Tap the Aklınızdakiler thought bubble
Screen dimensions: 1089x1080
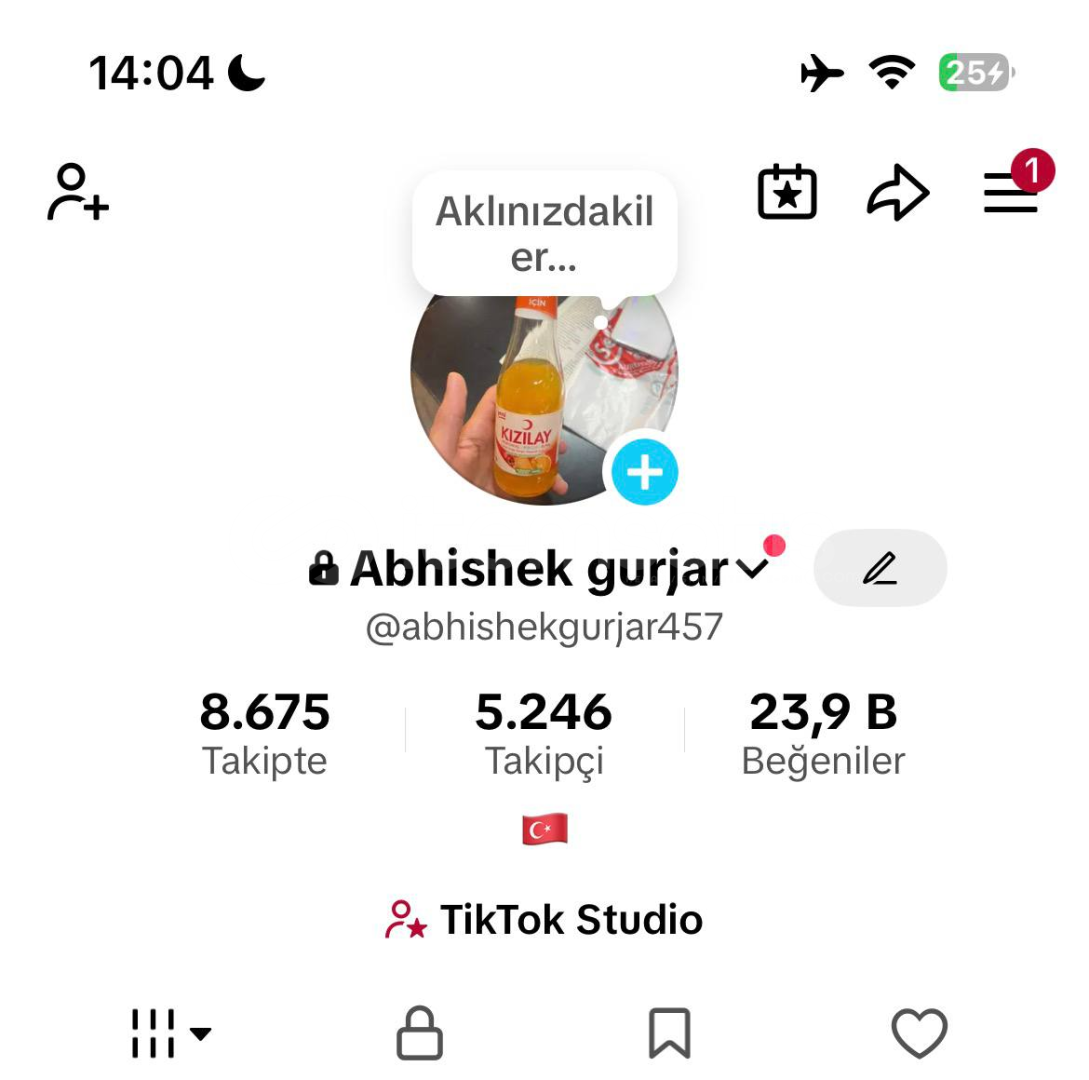pos(544,234)
